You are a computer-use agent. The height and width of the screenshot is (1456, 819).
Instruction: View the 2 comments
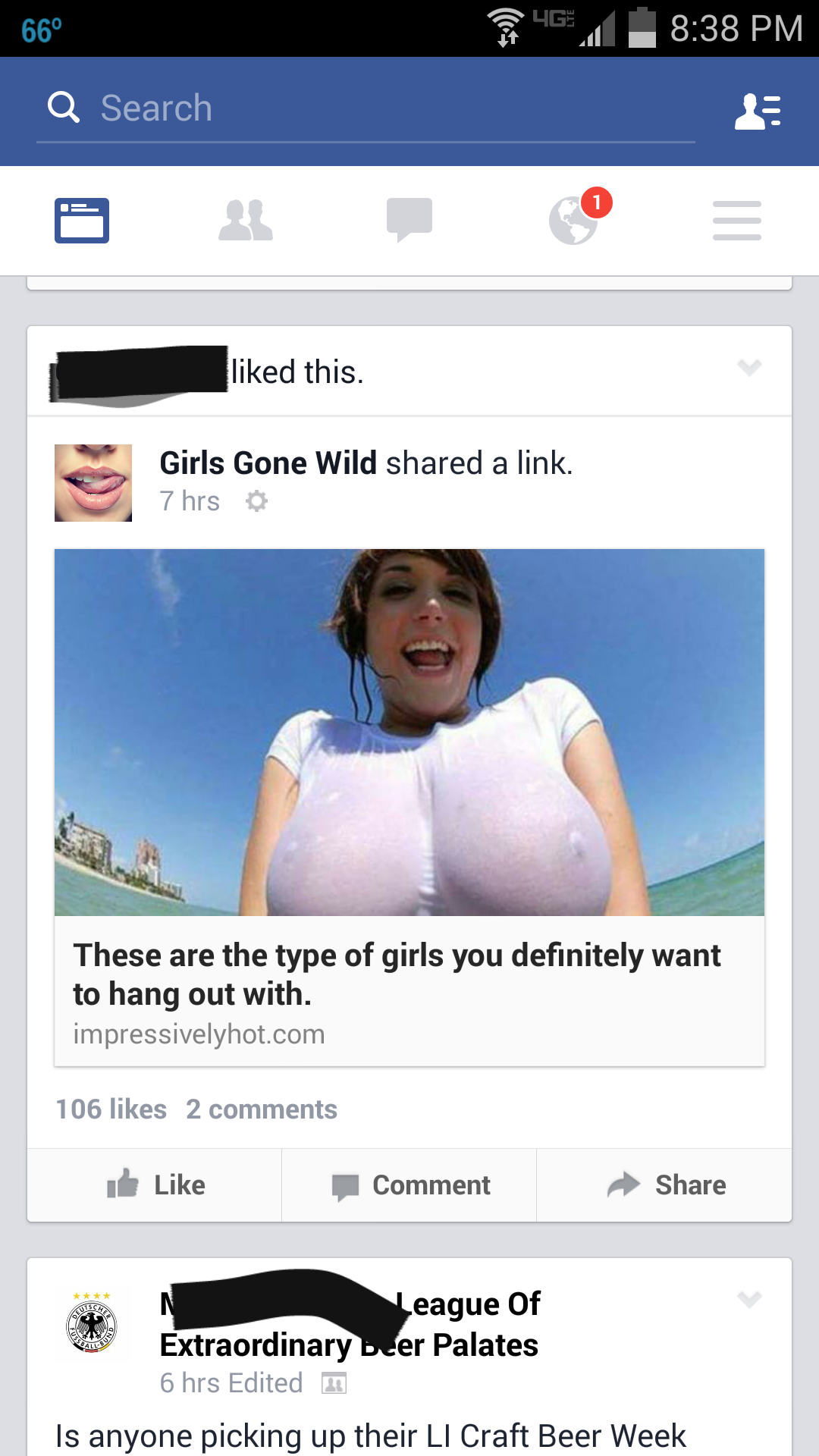[262, 1109]
